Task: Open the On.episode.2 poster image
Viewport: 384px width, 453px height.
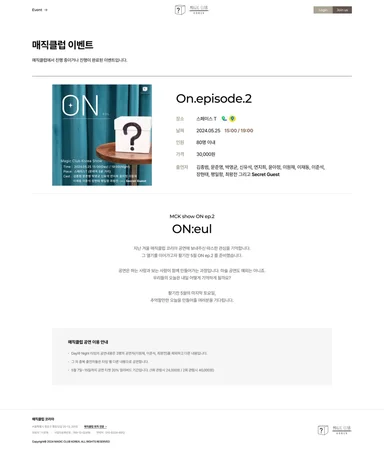Action: point(102,135)
